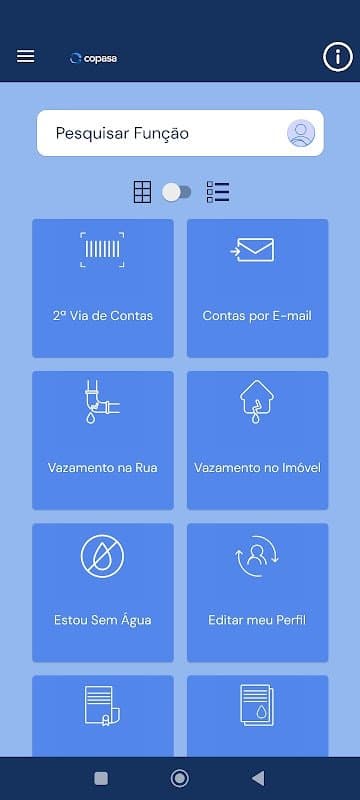Screen dimensions: 360x800
Task: Choose the Estou Sem Água tile
Action: click(x=102, y=593)
